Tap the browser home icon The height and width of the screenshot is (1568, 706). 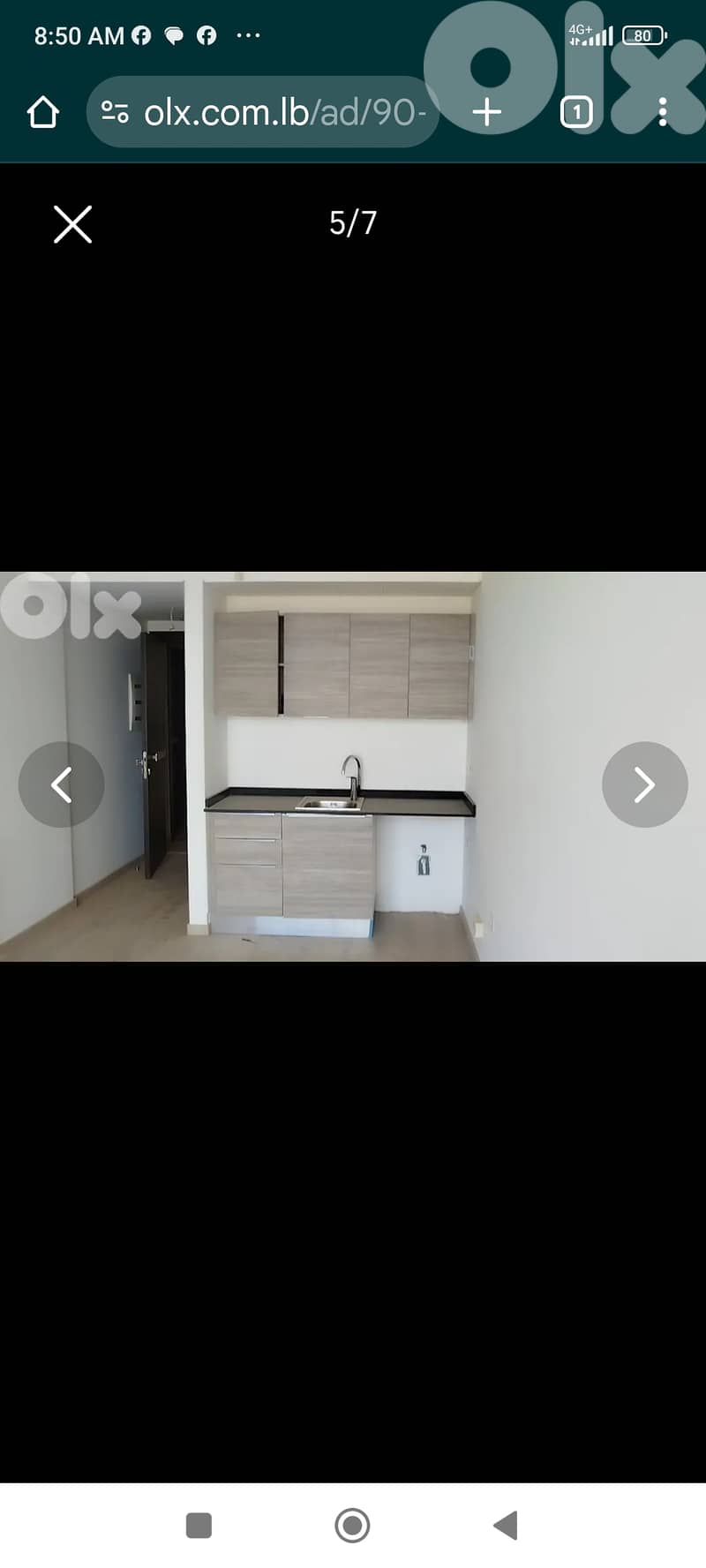[42, 111]
